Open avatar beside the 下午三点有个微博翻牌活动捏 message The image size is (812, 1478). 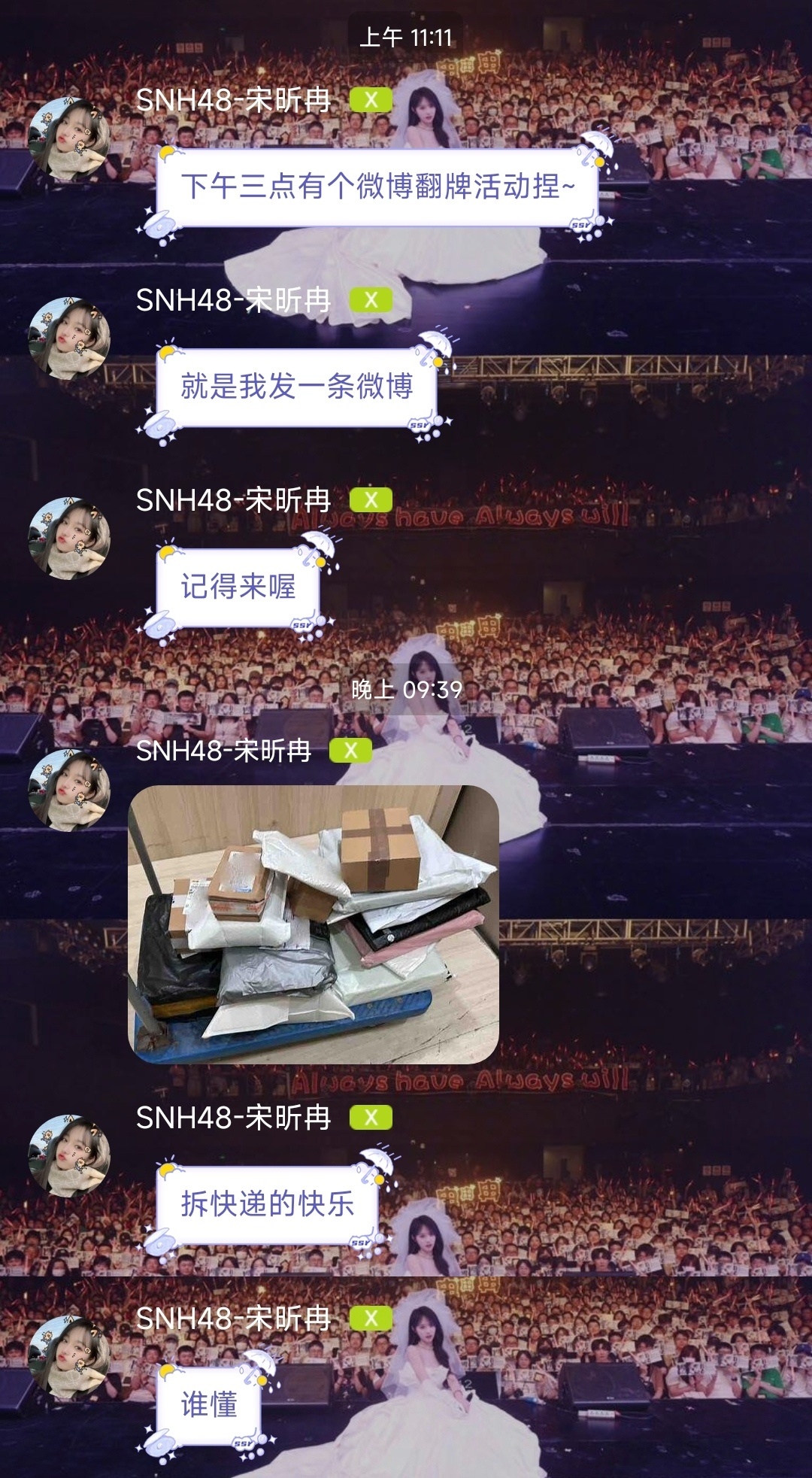click(69, 138)
